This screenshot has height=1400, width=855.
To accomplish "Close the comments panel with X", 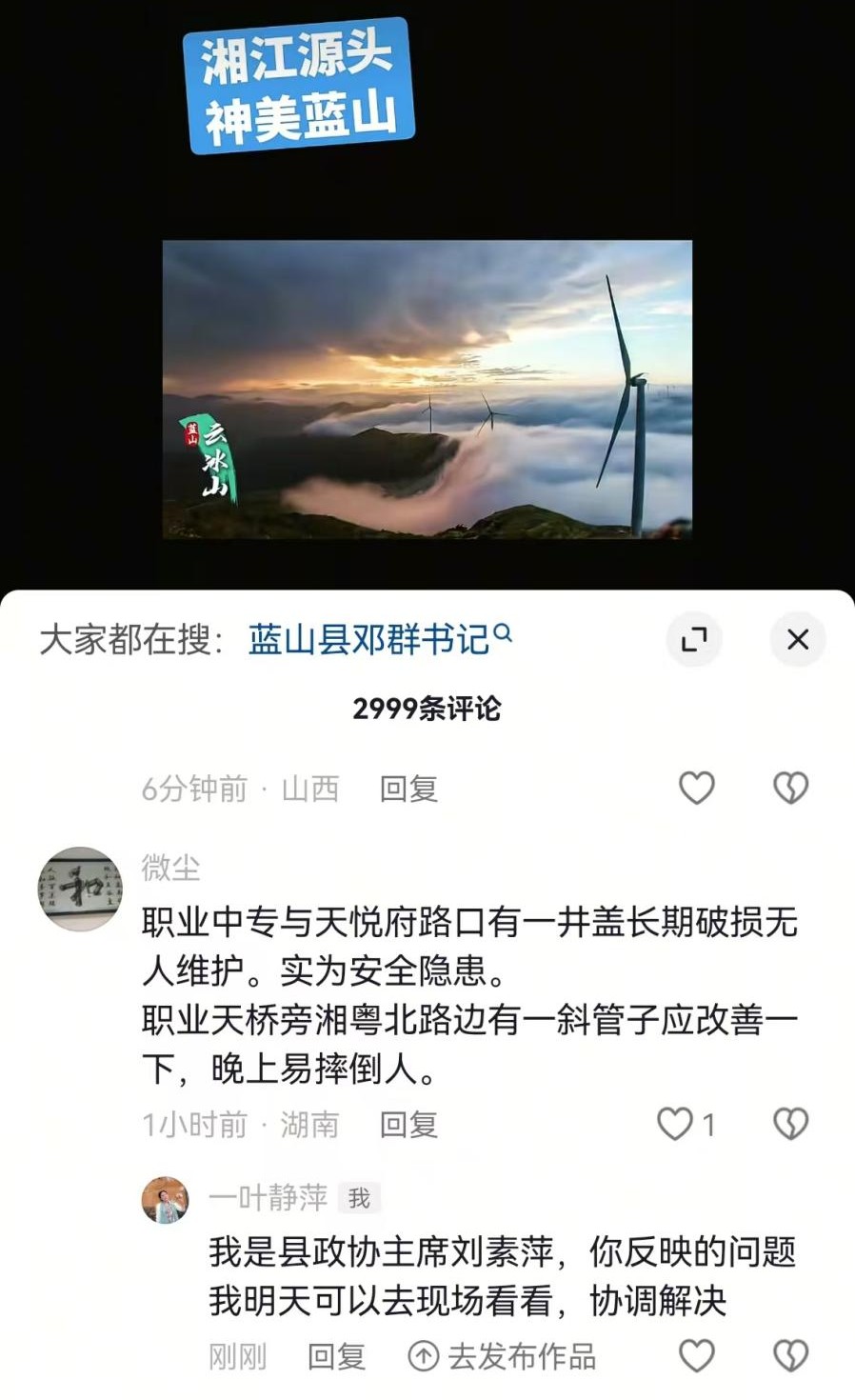I will [797, 640].
